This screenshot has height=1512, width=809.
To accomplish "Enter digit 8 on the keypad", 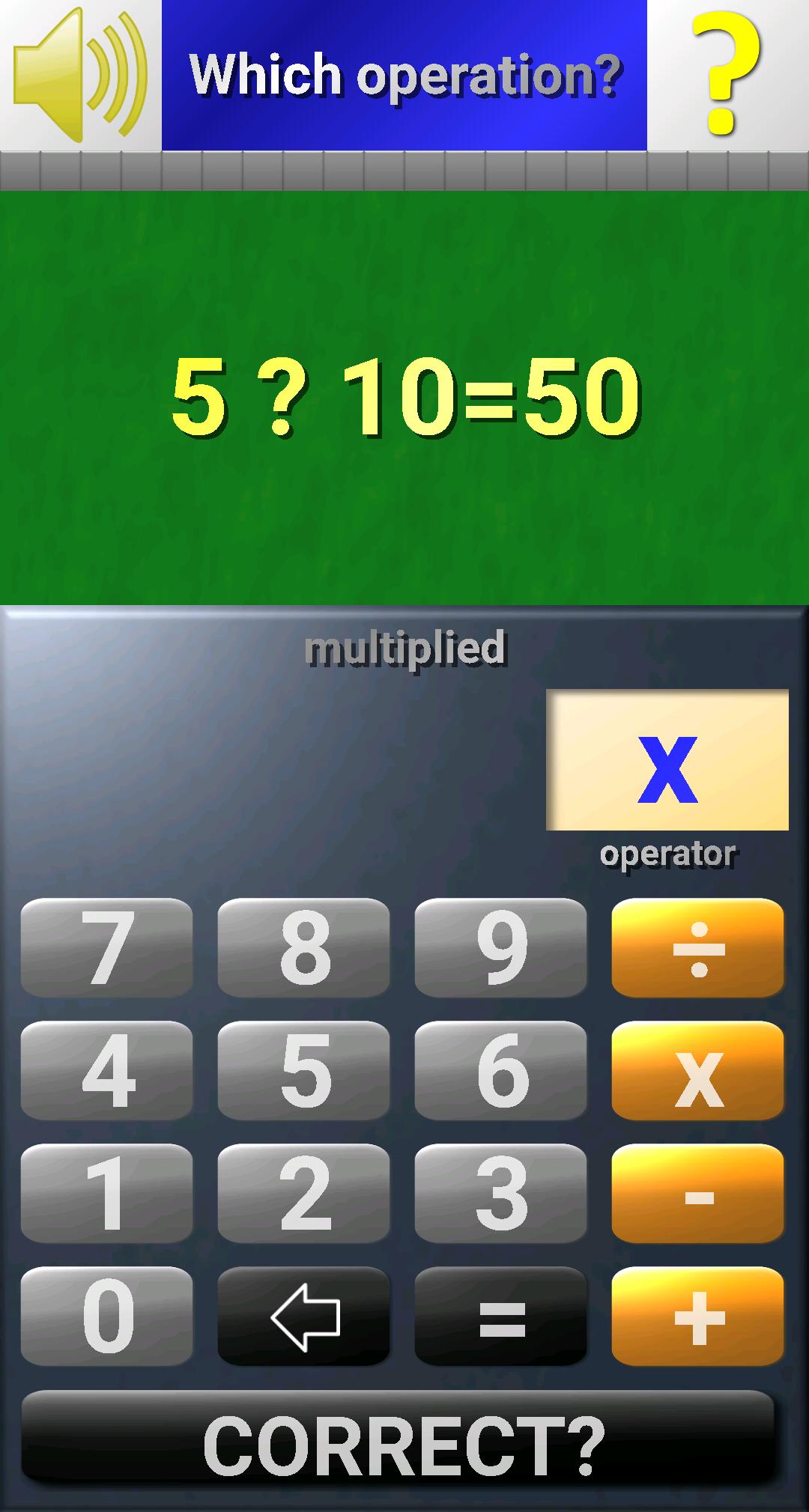I will (x=303, y=947).
